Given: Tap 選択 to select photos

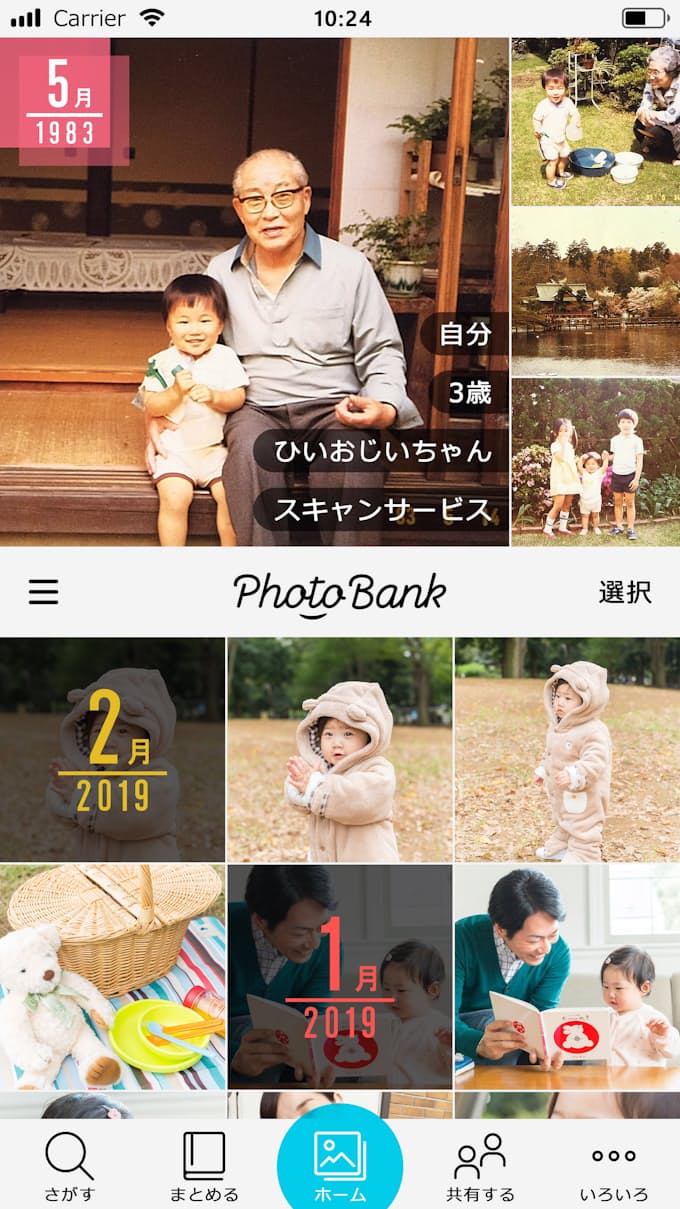Looking at the screenshot, I should (x=625, y=592).
